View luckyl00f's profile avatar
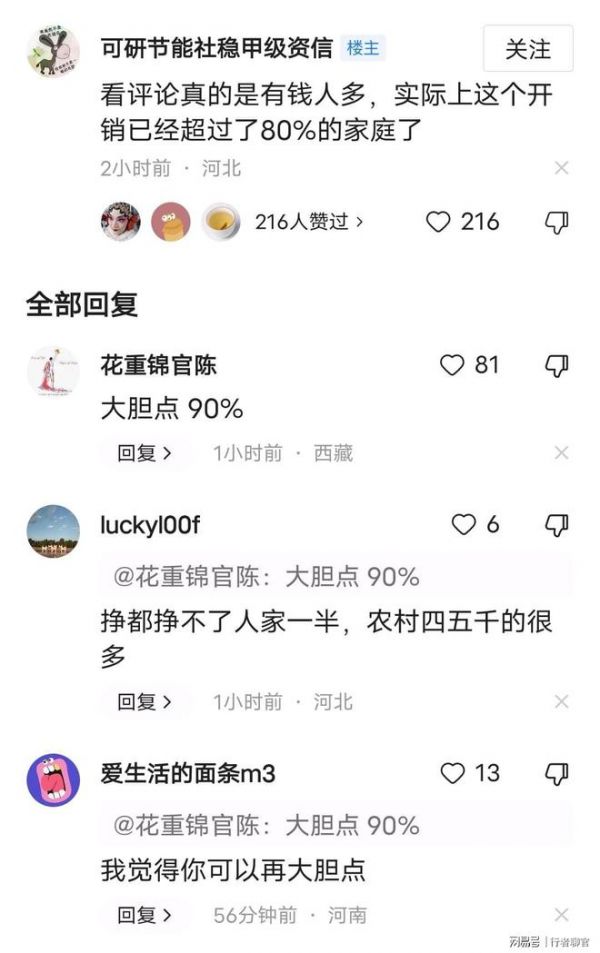The image size is (600, 953). tap(53, 531)
